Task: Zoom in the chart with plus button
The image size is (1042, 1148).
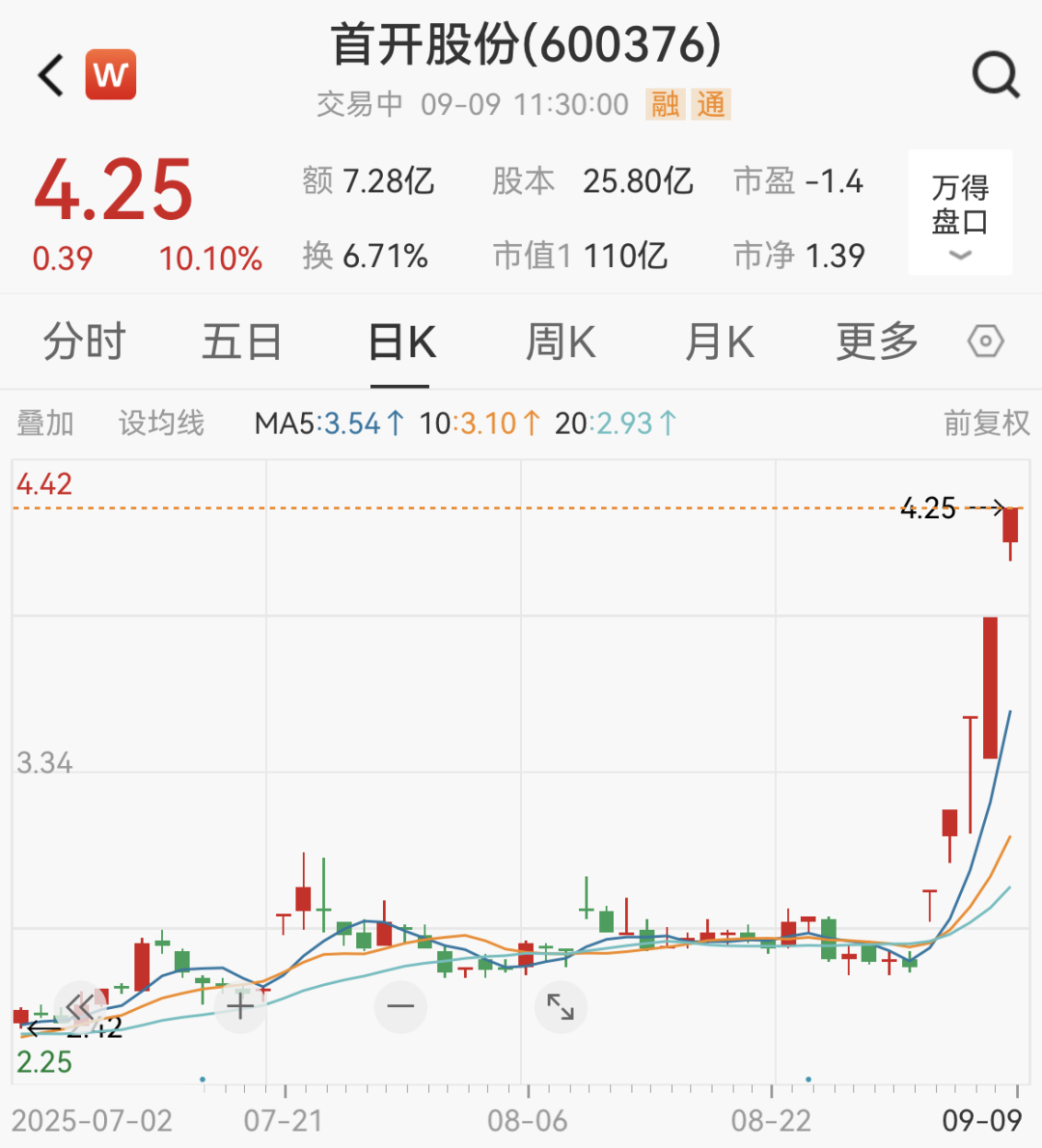Action: pos(240,1007)
